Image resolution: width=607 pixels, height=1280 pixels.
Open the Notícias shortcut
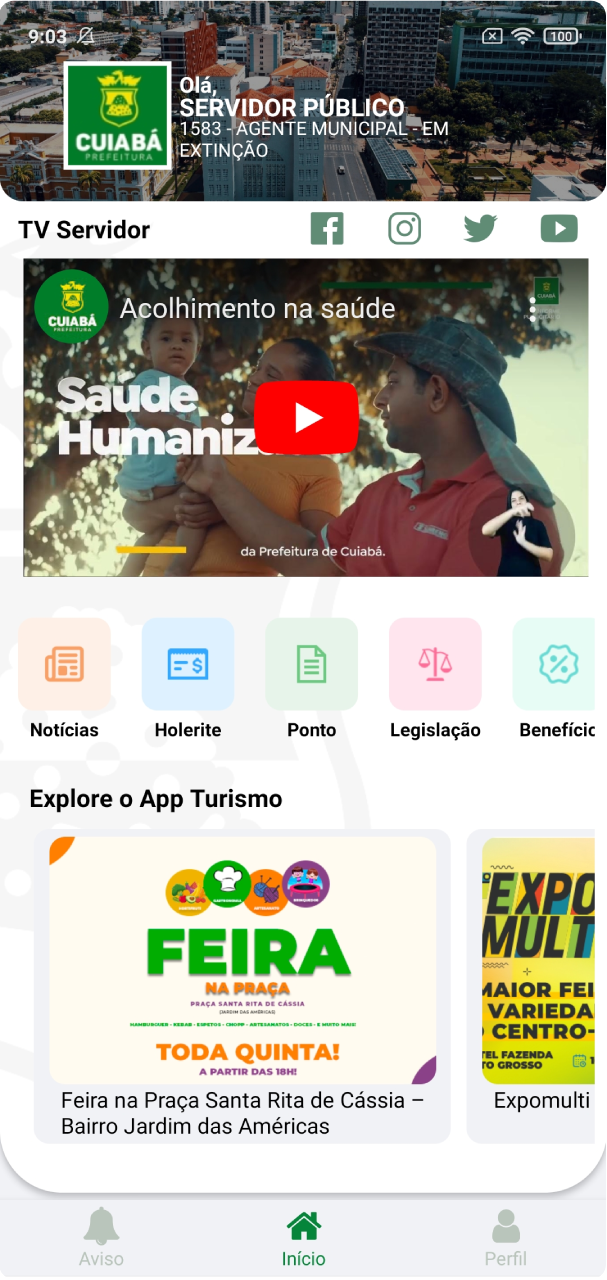coord(64,665)
